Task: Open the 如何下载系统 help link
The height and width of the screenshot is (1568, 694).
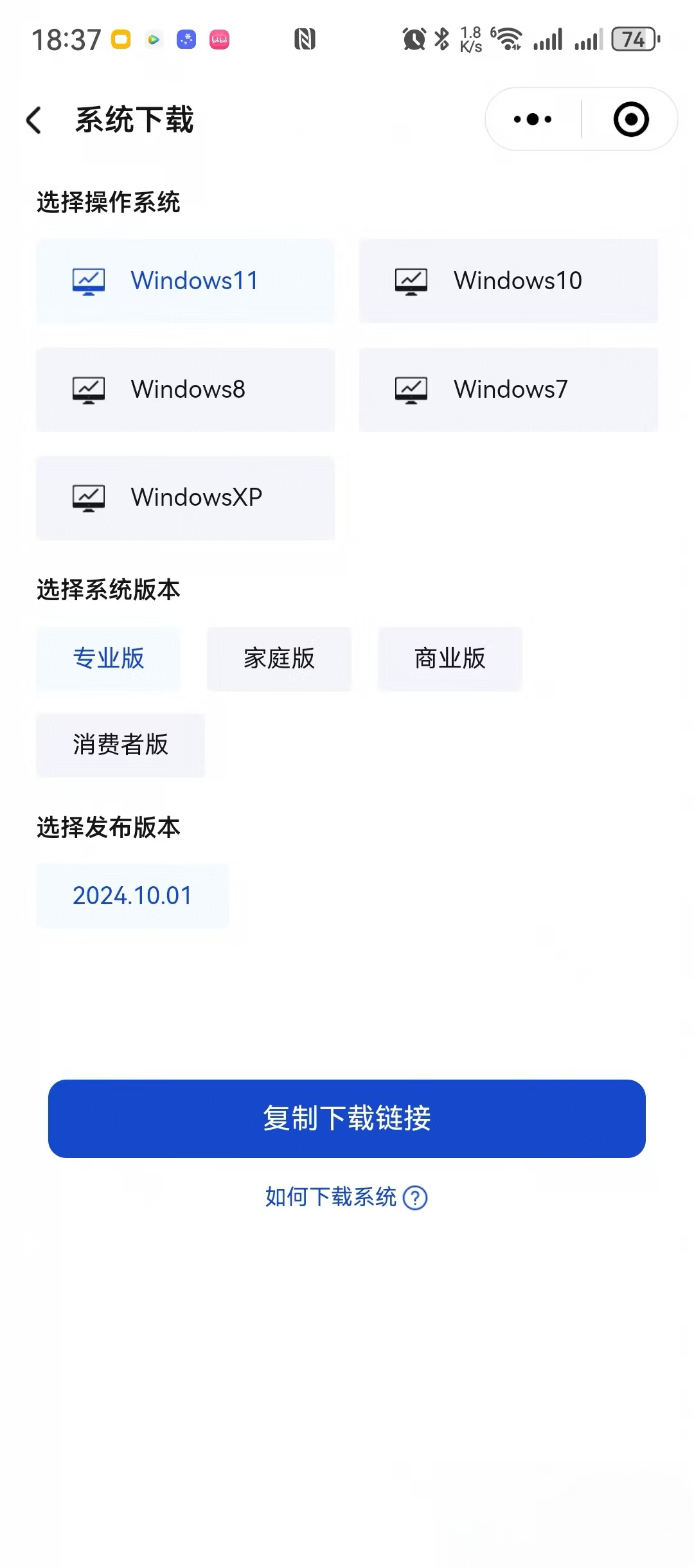Action: point(331,1196)
